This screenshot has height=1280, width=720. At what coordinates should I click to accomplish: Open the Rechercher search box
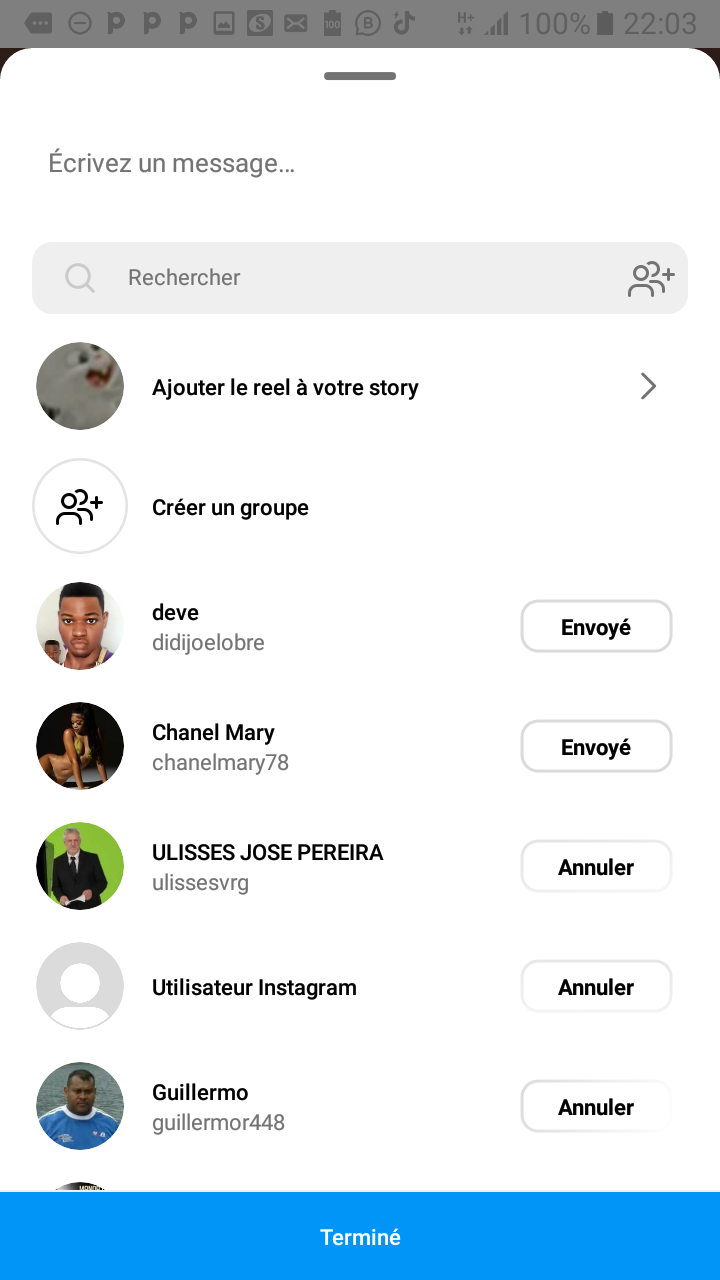(340, 278)
